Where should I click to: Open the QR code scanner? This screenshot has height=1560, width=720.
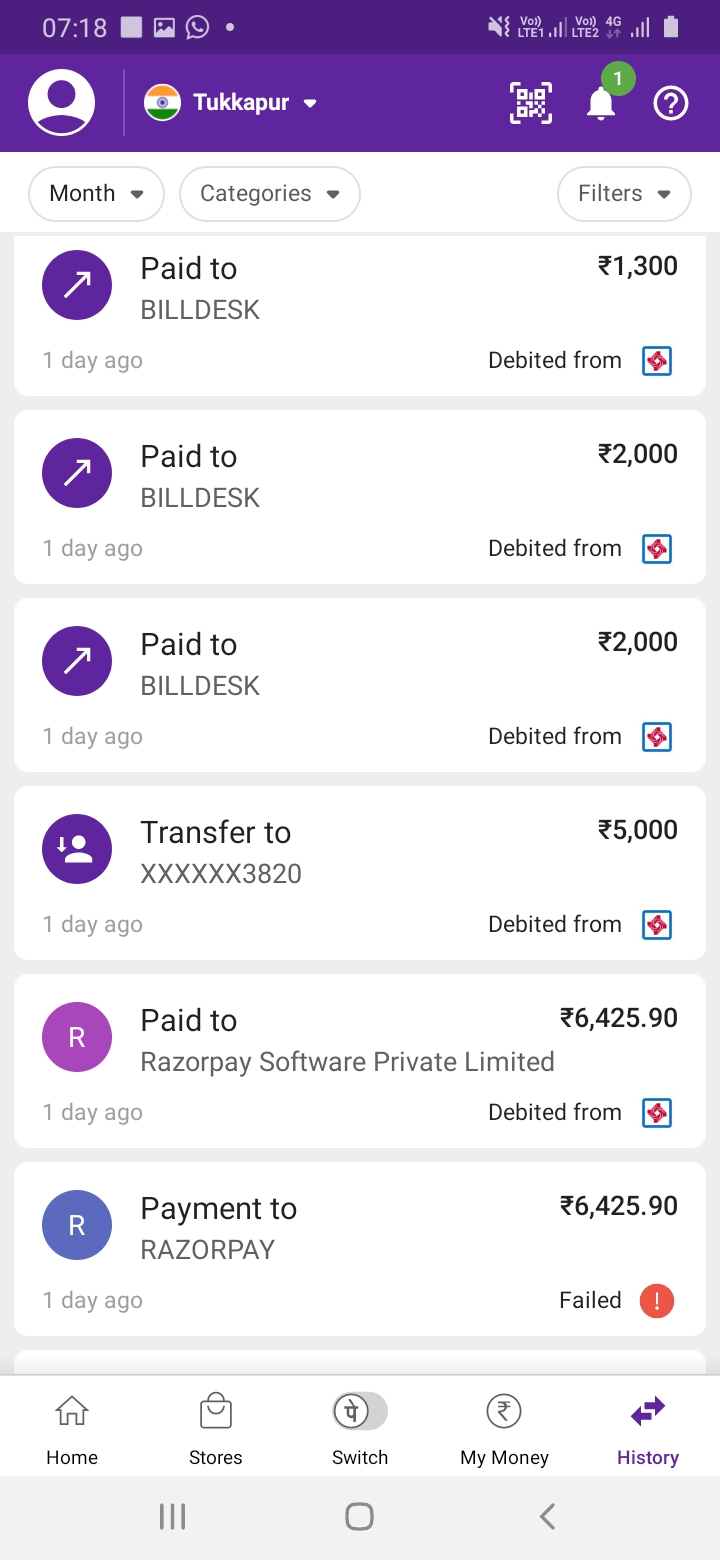(x=531, y=103)
